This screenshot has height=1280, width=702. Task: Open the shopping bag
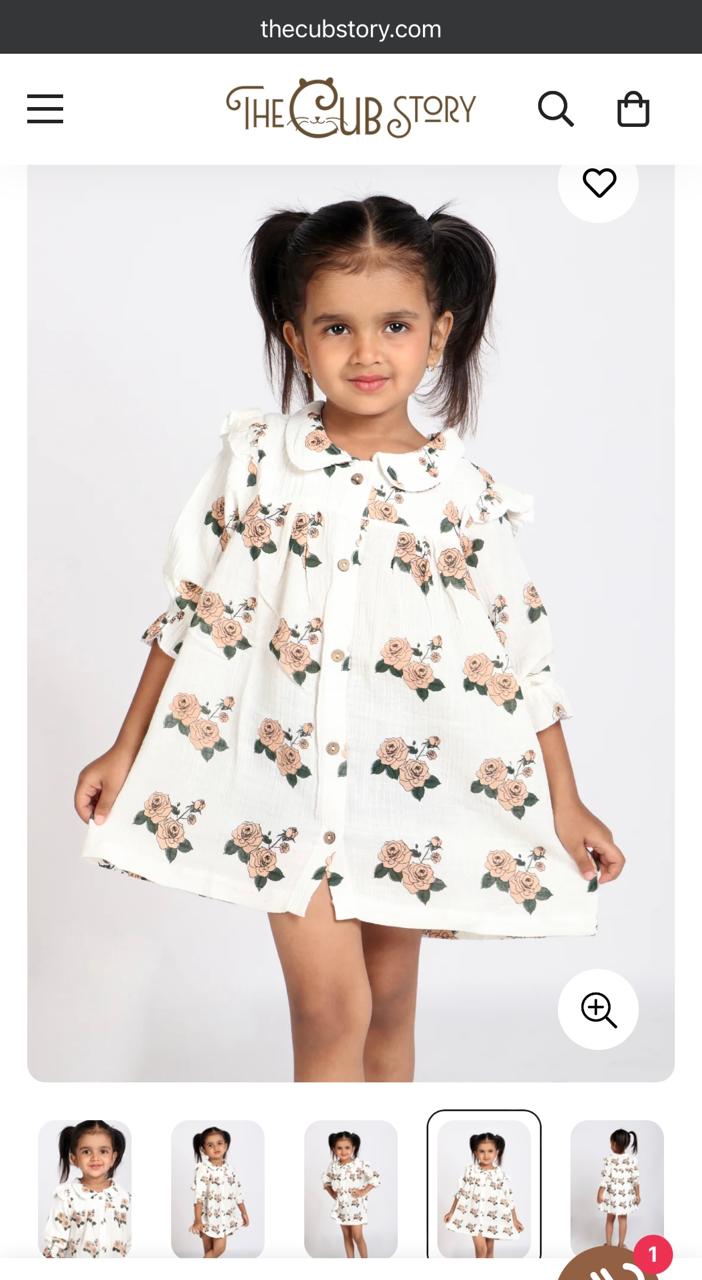click(x=633, y=108)
